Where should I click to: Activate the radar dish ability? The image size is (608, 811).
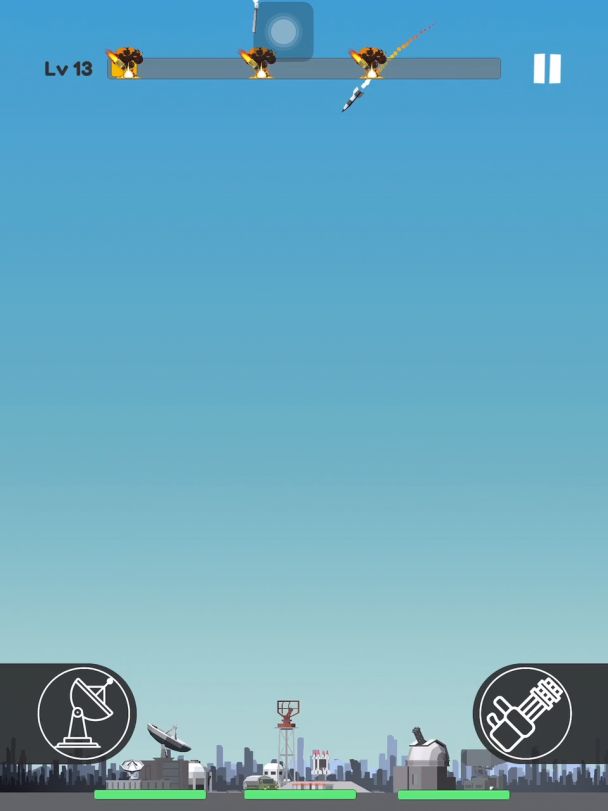pos(84,713)
